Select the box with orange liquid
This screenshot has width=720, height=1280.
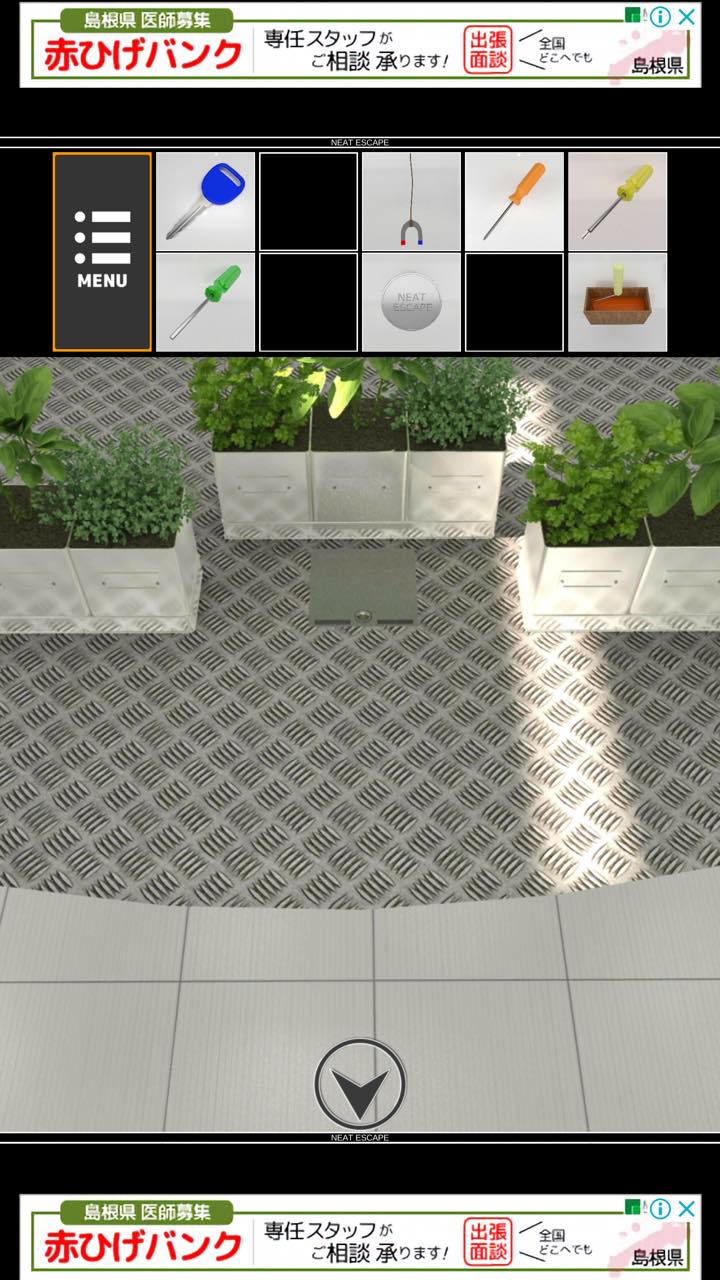point(617,302)
